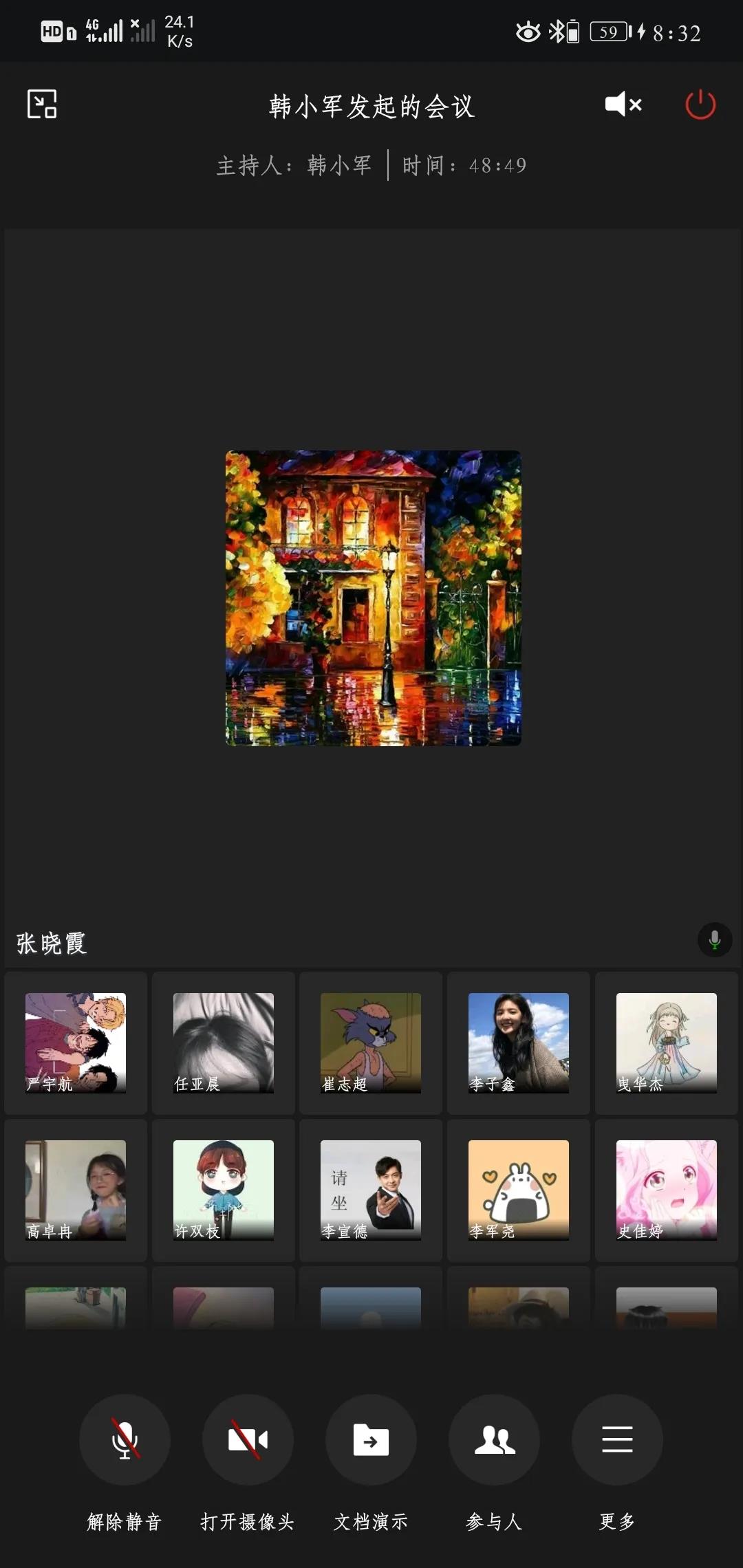Open the 参与人 participants list
Screen dimensions: 743x1568
(494, 1439)
